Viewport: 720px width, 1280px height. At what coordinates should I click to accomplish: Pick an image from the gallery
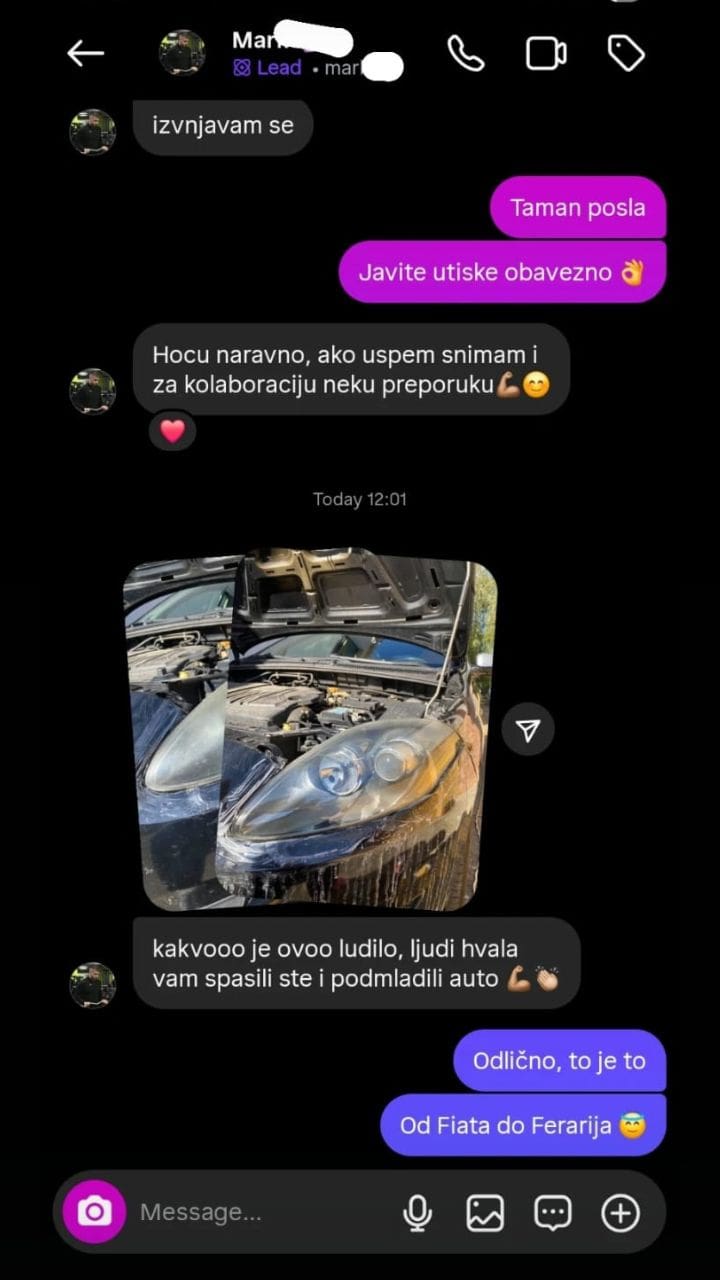pos(485,1213)
